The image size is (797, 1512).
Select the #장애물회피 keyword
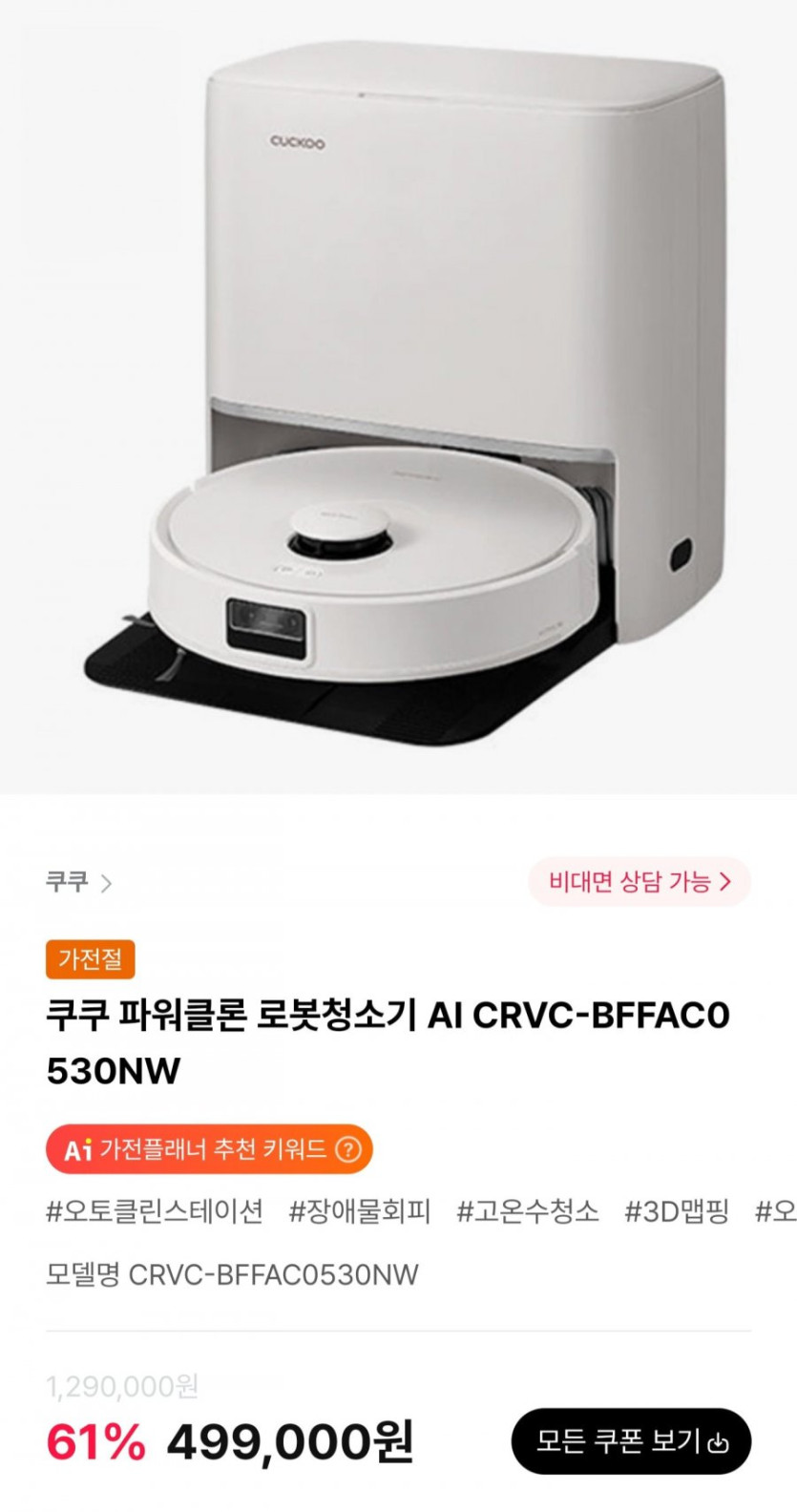coord(360,1211)
